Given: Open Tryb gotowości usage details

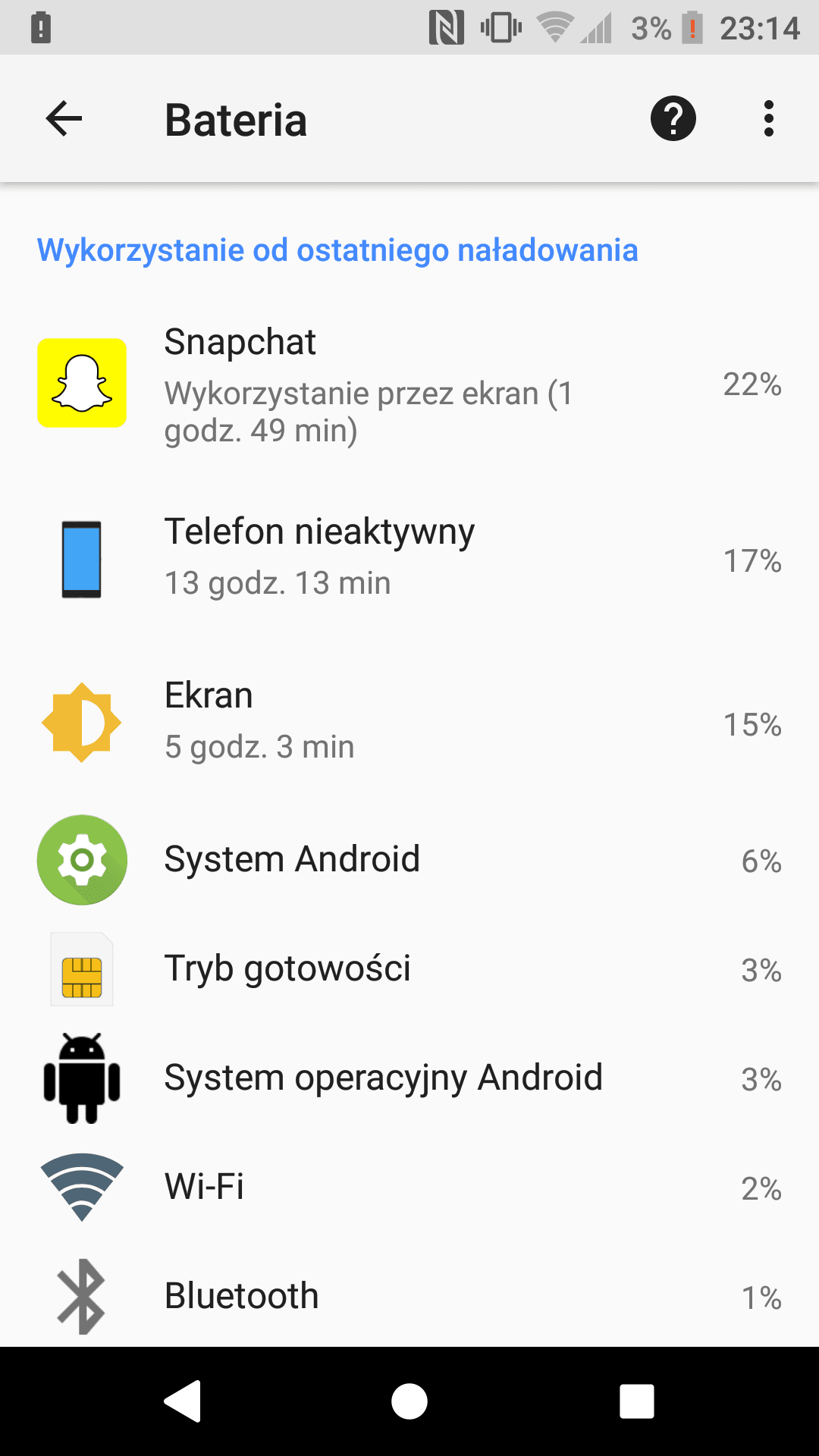Looking at the screenshot, I should (x=409, y=969).
